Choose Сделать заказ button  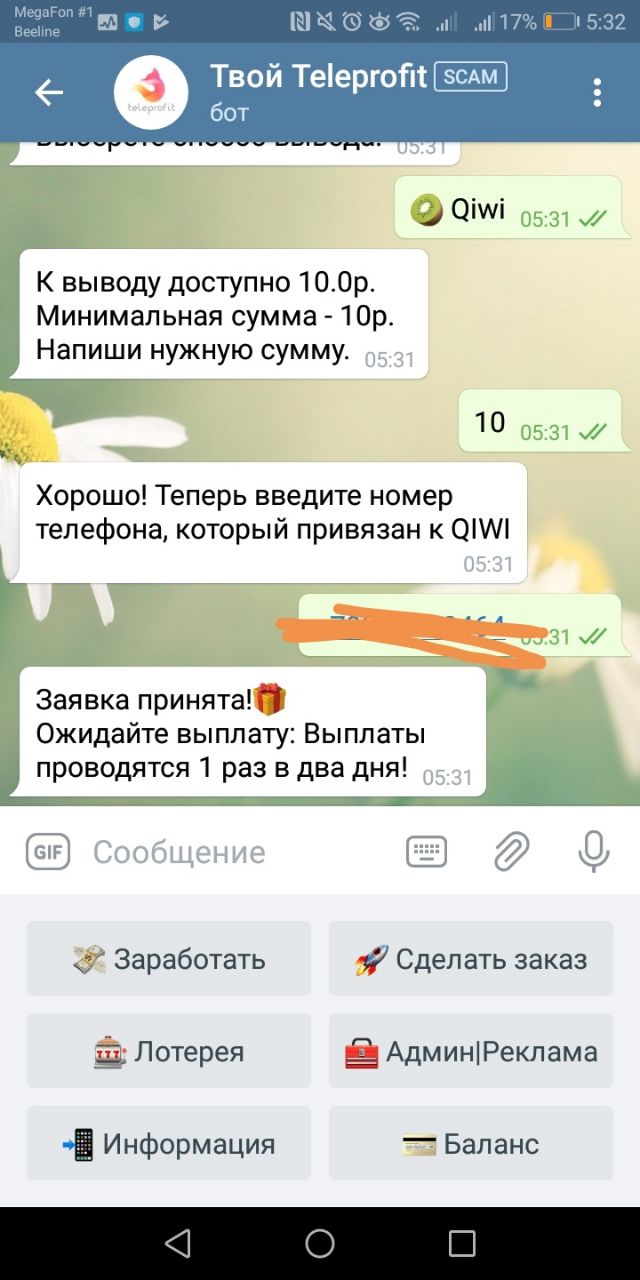pos(471,959)
